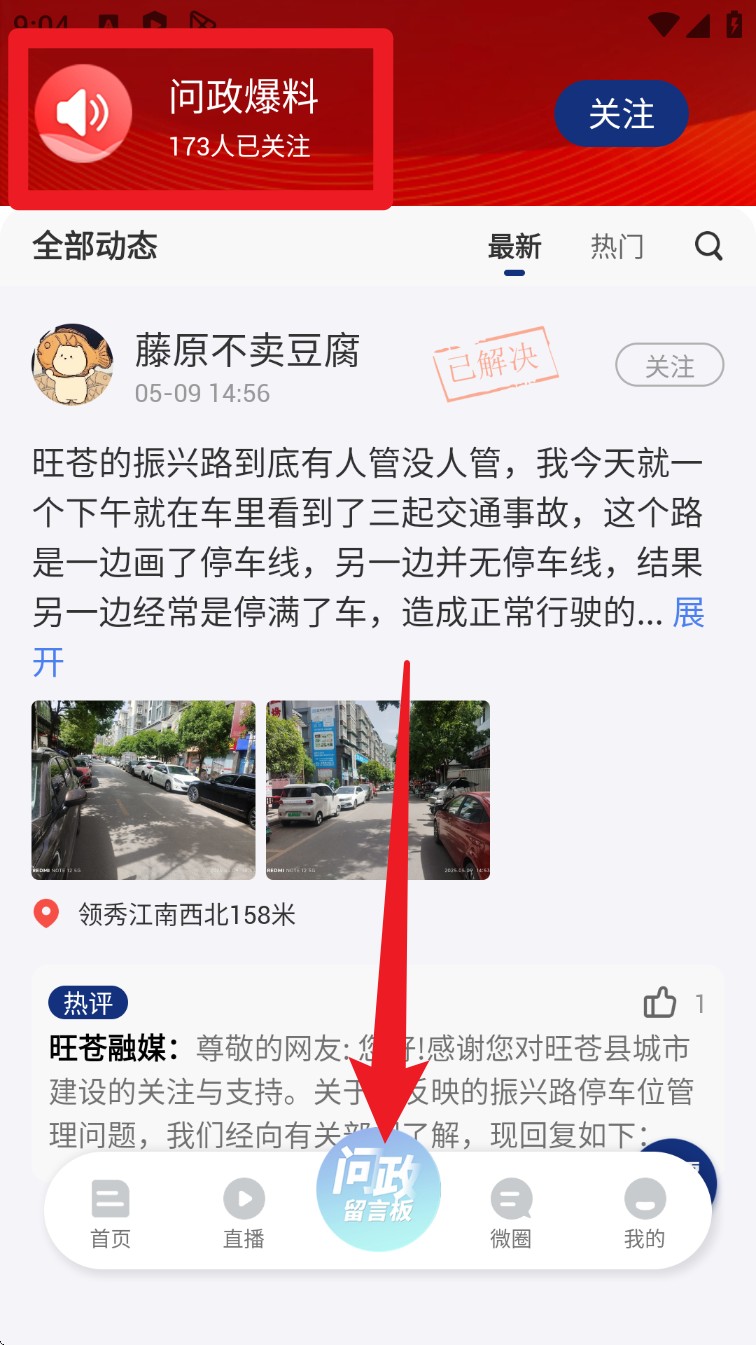Expand the full post text with 展开
Image resolution: width=756 pixels, height=1345 pixels.
[x=688, y=614]
